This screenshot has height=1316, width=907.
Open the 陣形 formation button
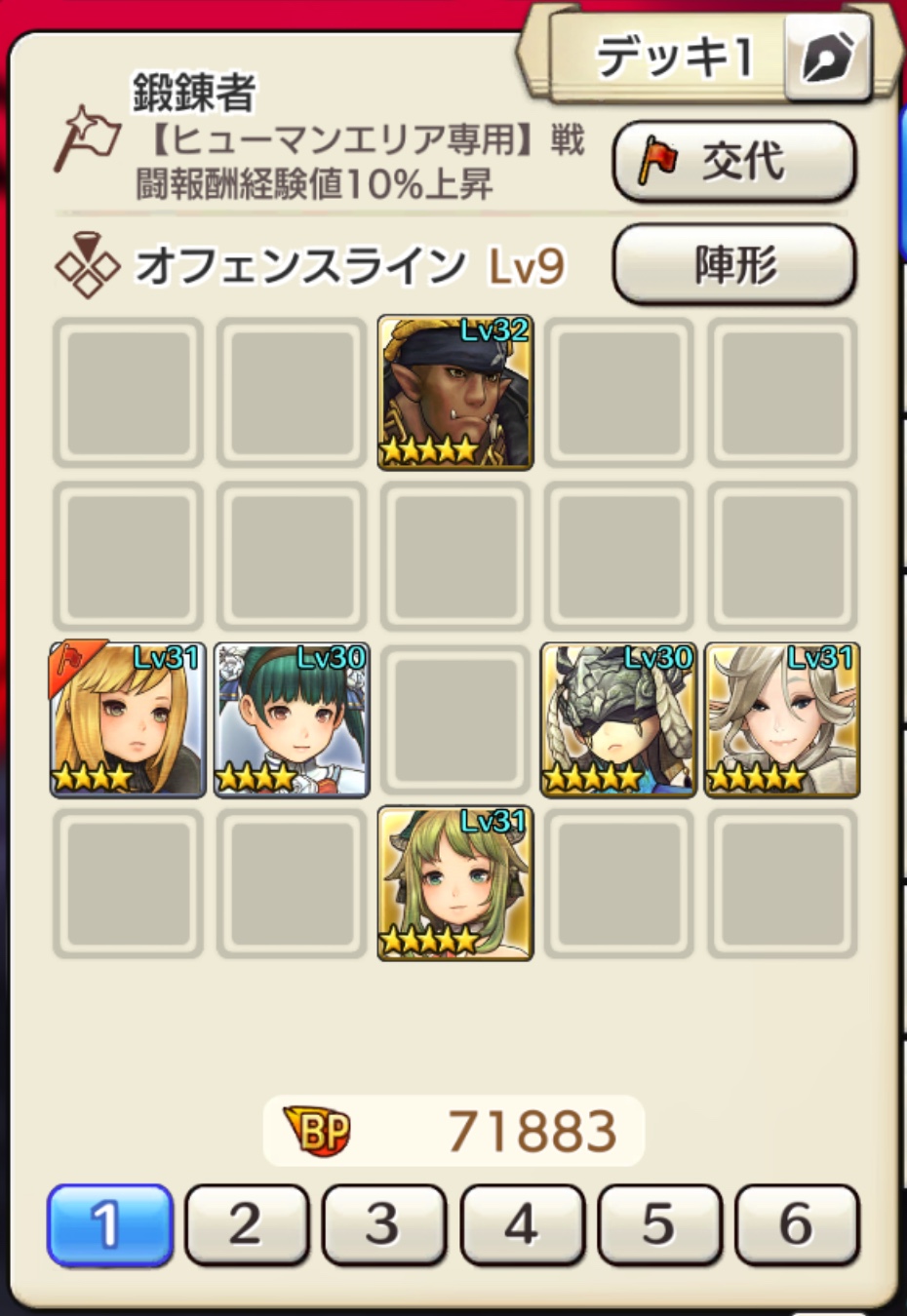tap(734, 264)
